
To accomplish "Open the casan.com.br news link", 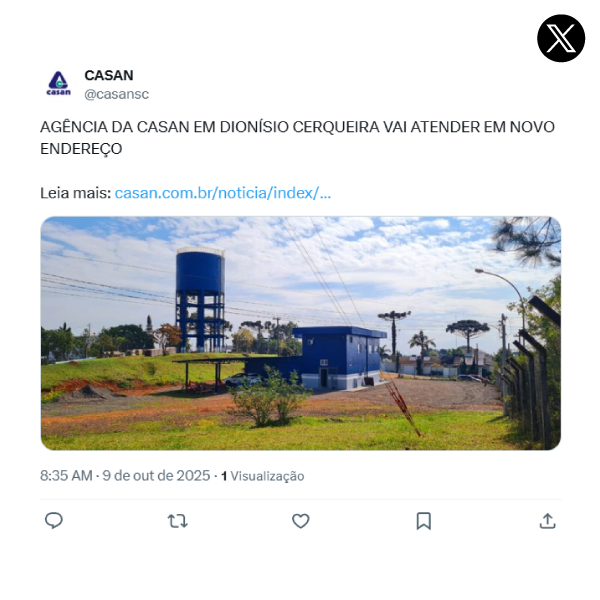I will 222,193.
